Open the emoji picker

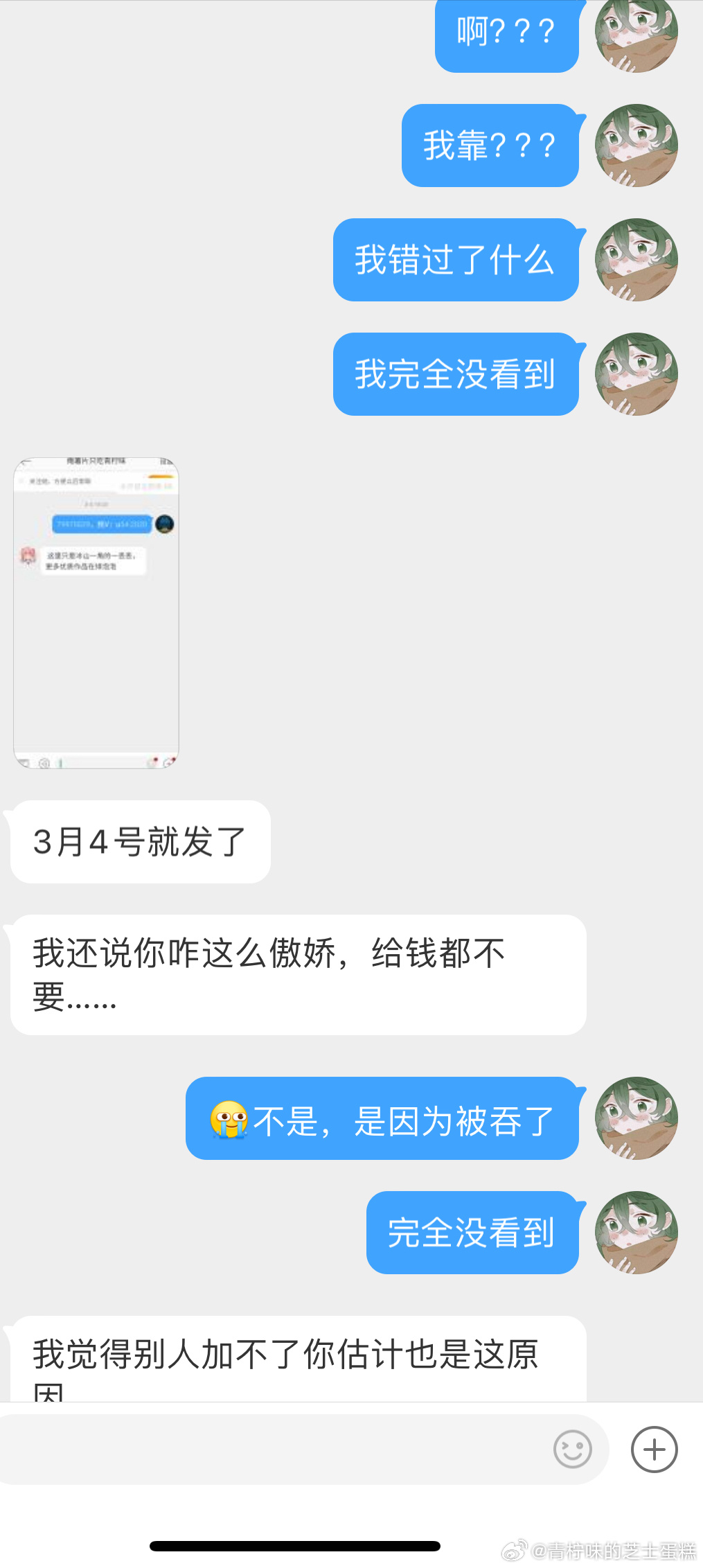573,1449
